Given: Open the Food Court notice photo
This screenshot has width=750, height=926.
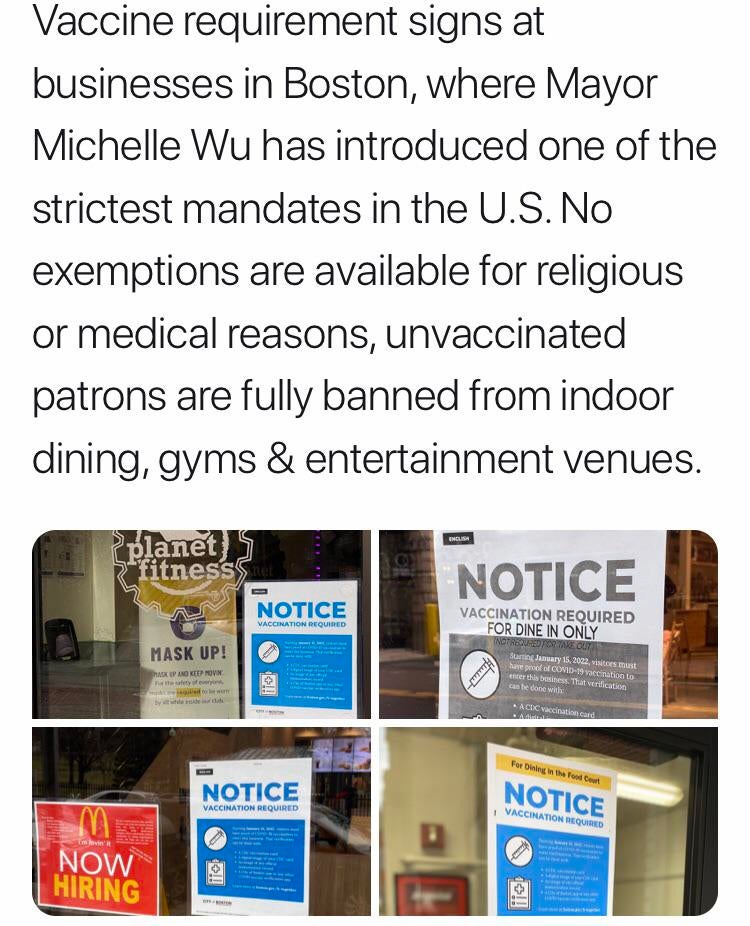Looking at the screenshot, I should point(548,821).
